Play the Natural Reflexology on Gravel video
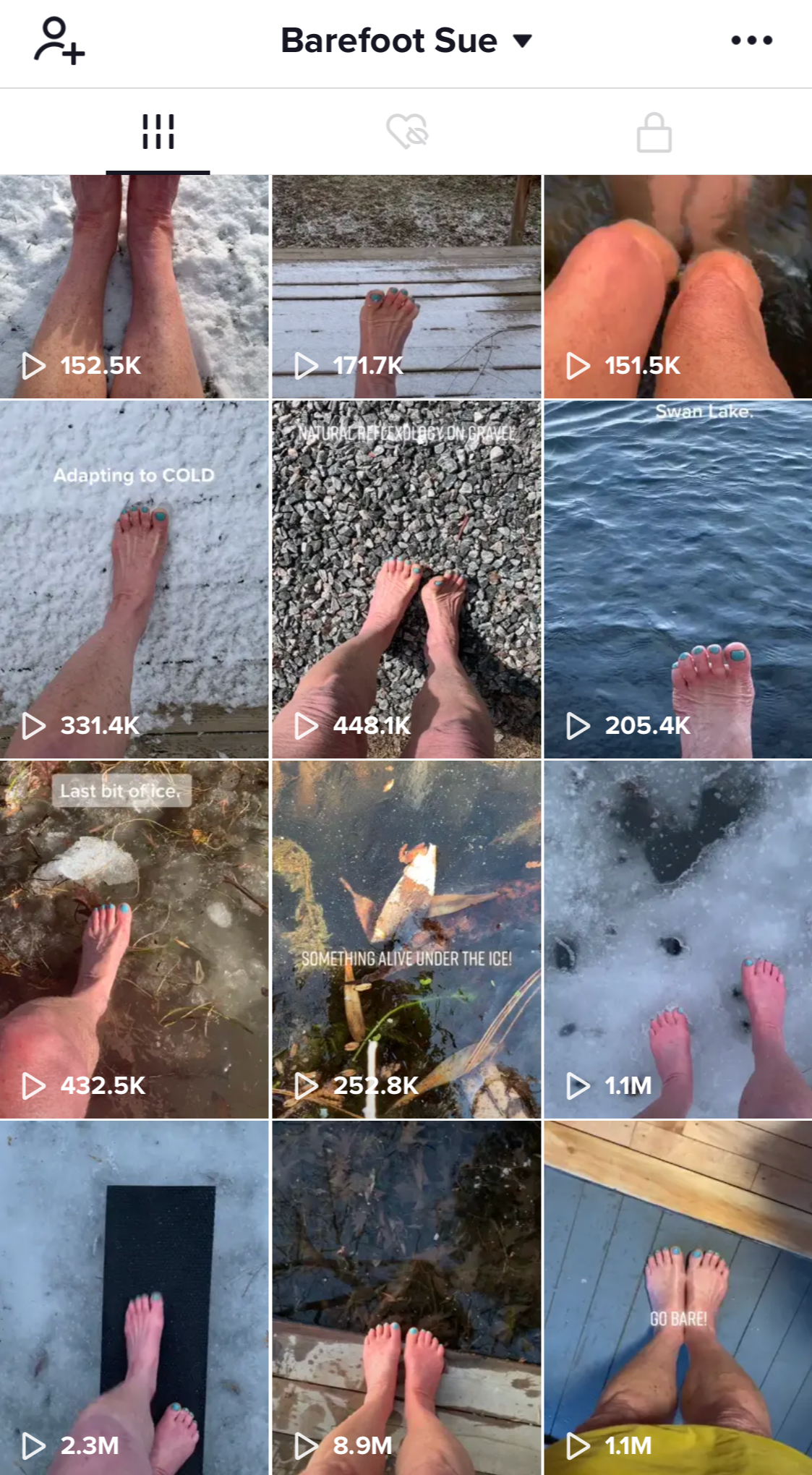The height and width of the screenshot is (1475, 812). [406, 580]
